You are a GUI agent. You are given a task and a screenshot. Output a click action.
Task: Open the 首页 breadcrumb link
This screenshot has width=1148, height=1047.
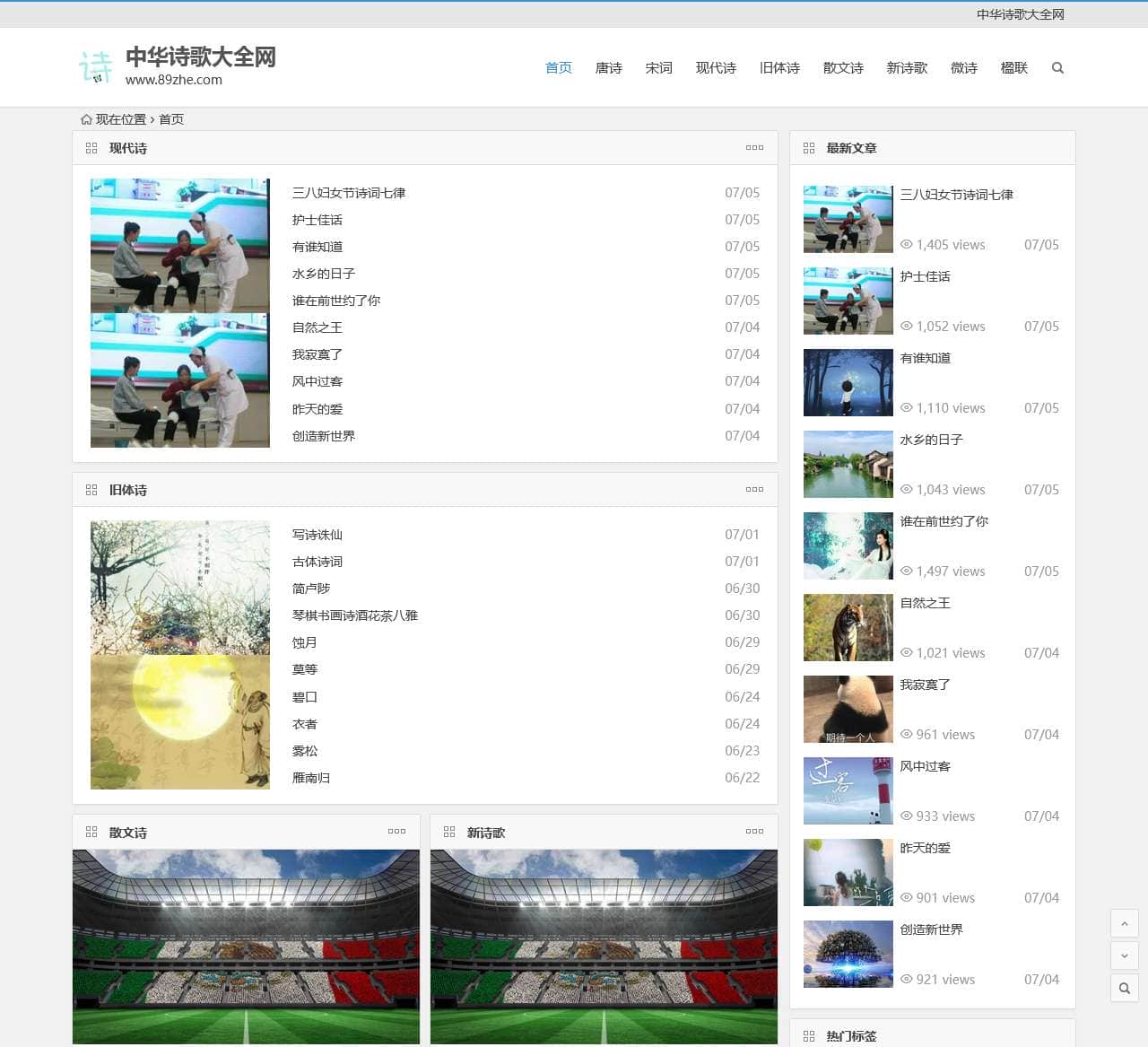point(171,119)
